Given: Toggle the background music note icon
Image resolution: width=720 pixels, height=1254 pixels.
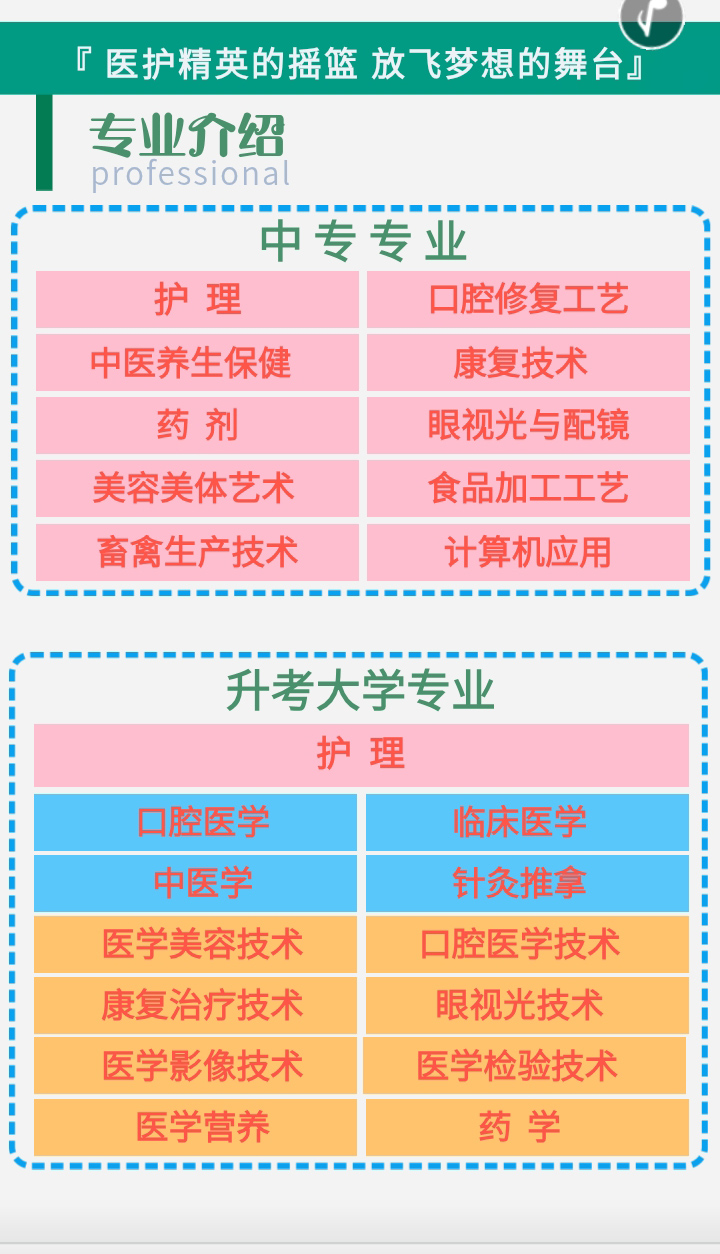Looking at the screenshot, I should tap(651, 18).
